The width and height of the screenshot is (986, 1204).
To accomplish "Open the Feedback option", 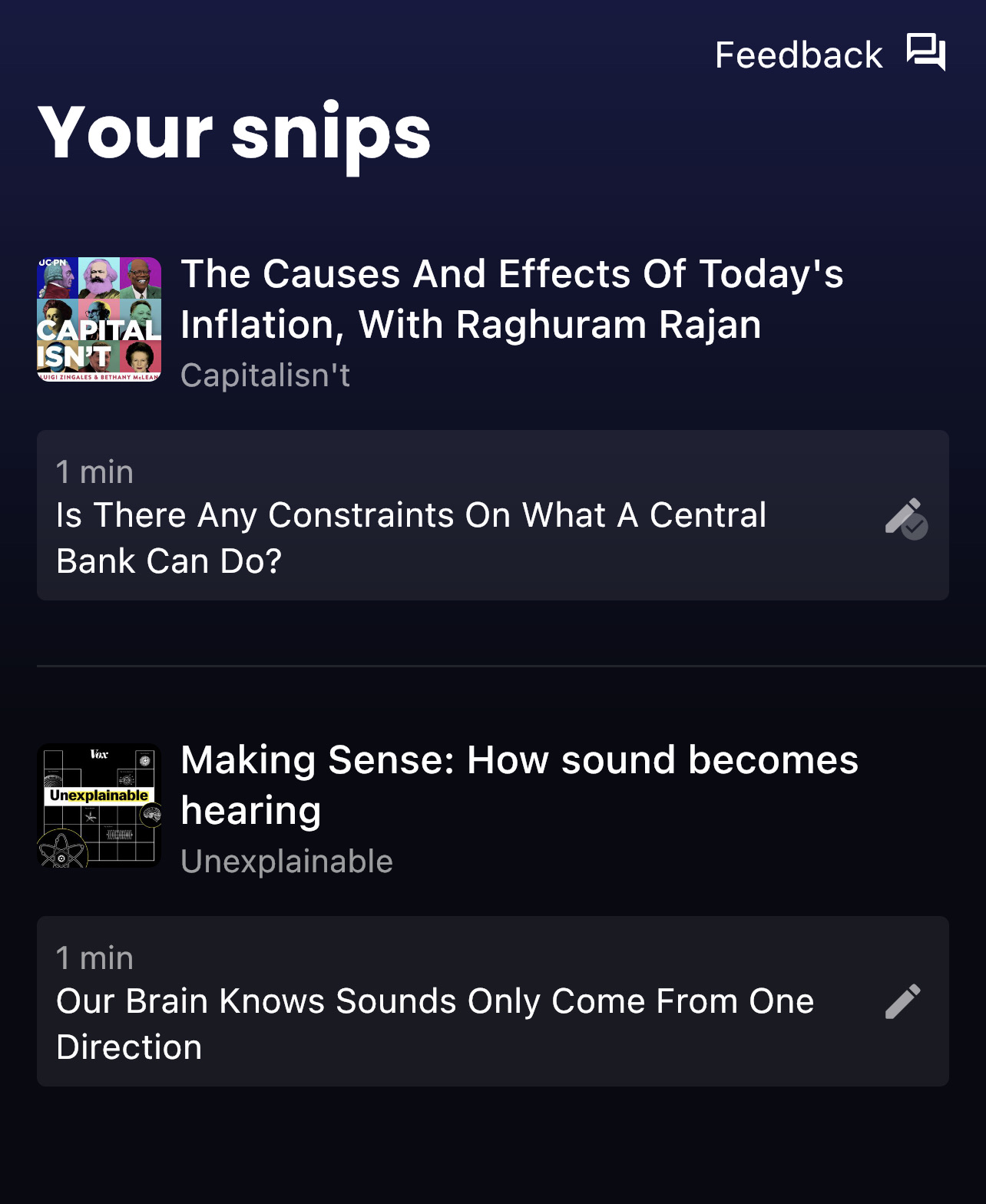I will 829,55.
